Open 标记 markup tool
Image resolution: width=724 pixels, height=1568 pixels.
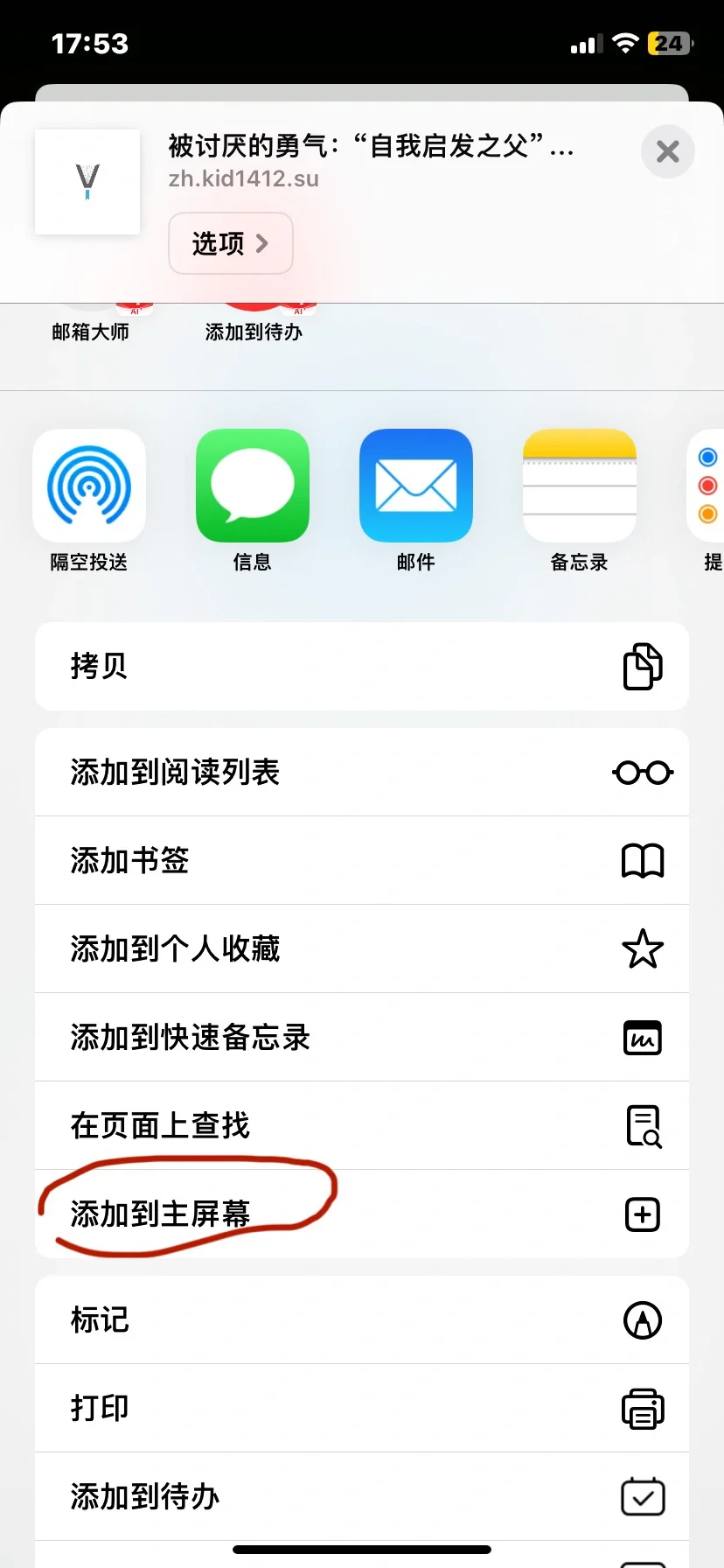point(362,1319)
